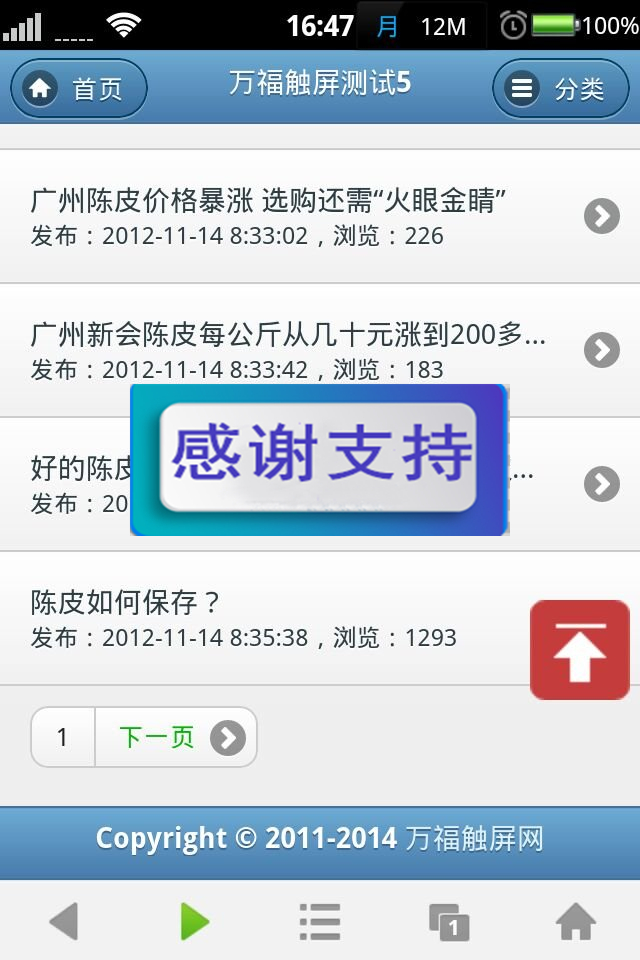
Task: Tap the 感谢支持 banner
Action: point(319,459)
